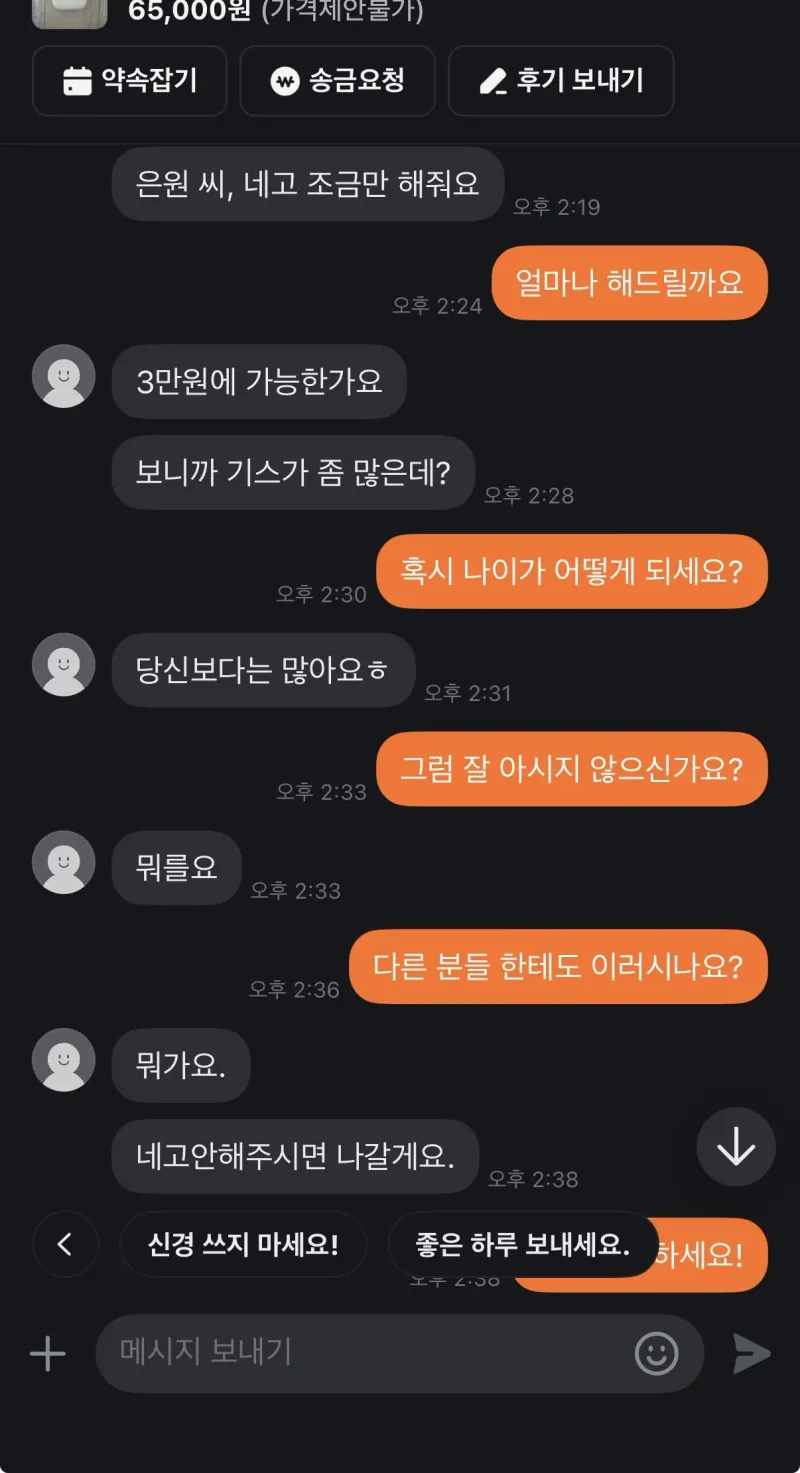This screenshot has width=800, height=1473.
Task: Send quick reply '신경 쓰지 마세요!'
Action: (x=242, y=1245)
